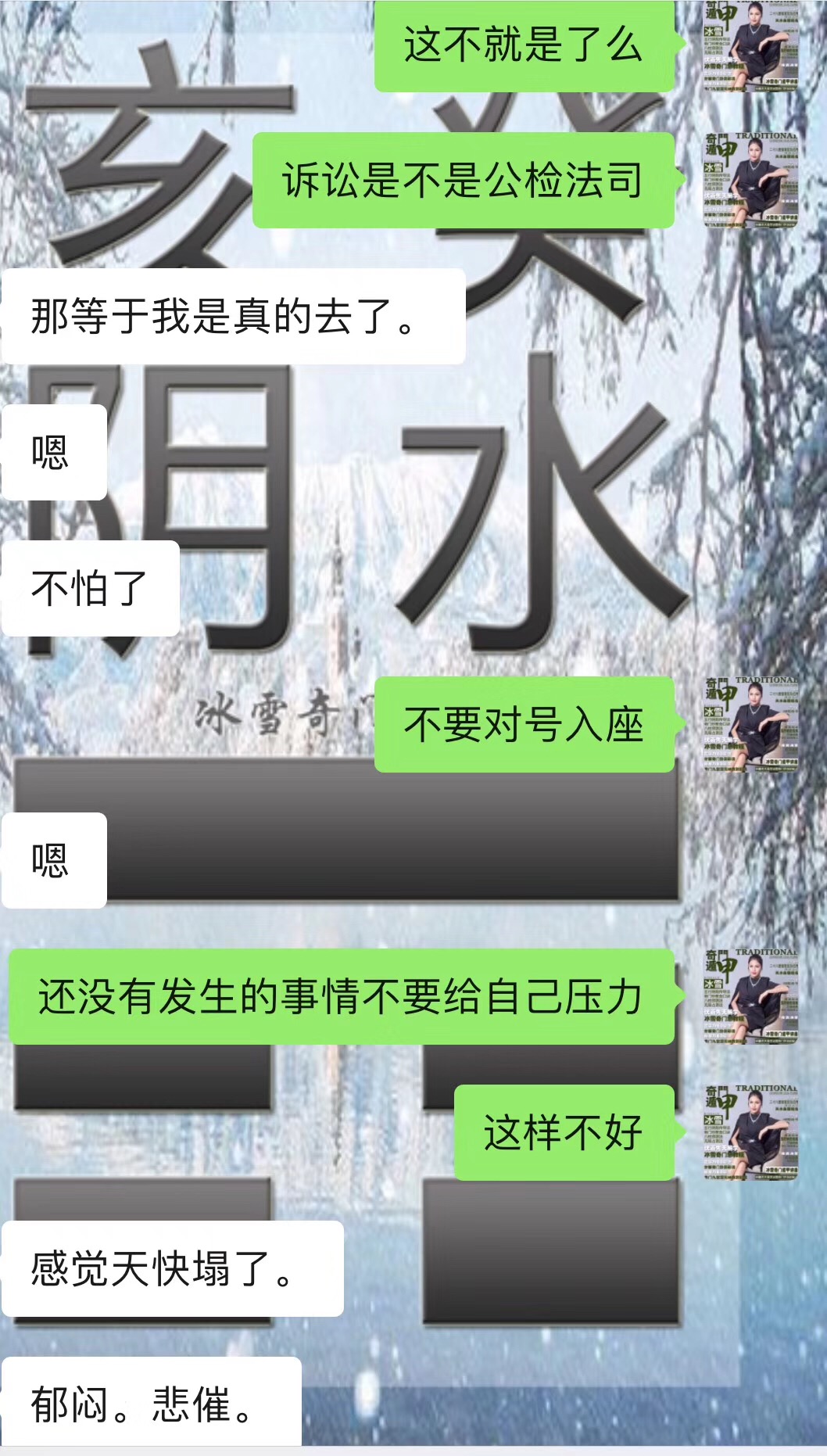Tap avatar next to "诉讼是不是公检法司"
Viewport: 827px width, 1456px height.
750,181
